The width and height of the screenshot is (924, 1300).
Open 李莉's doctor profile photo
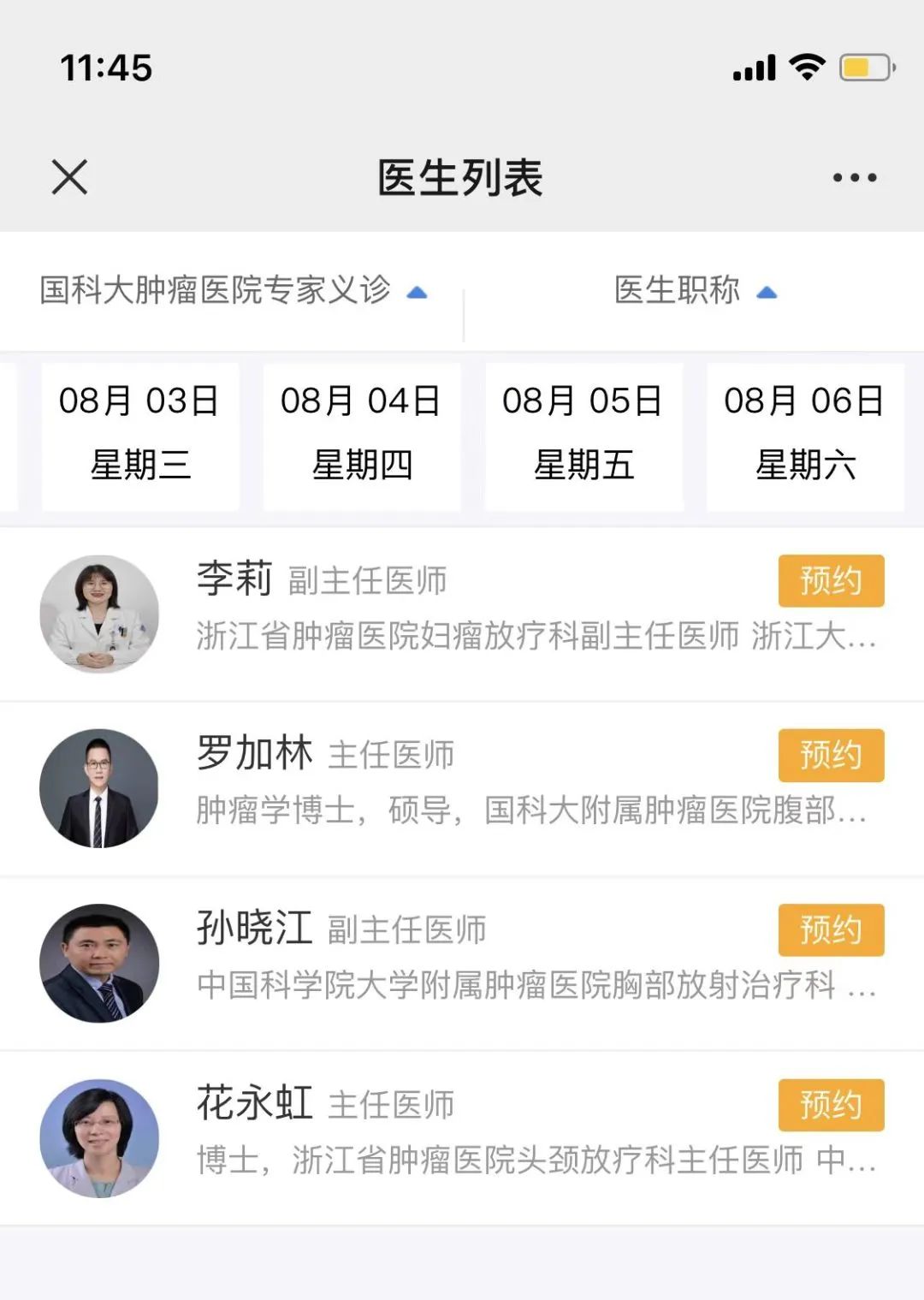click(x=99, y=614)
